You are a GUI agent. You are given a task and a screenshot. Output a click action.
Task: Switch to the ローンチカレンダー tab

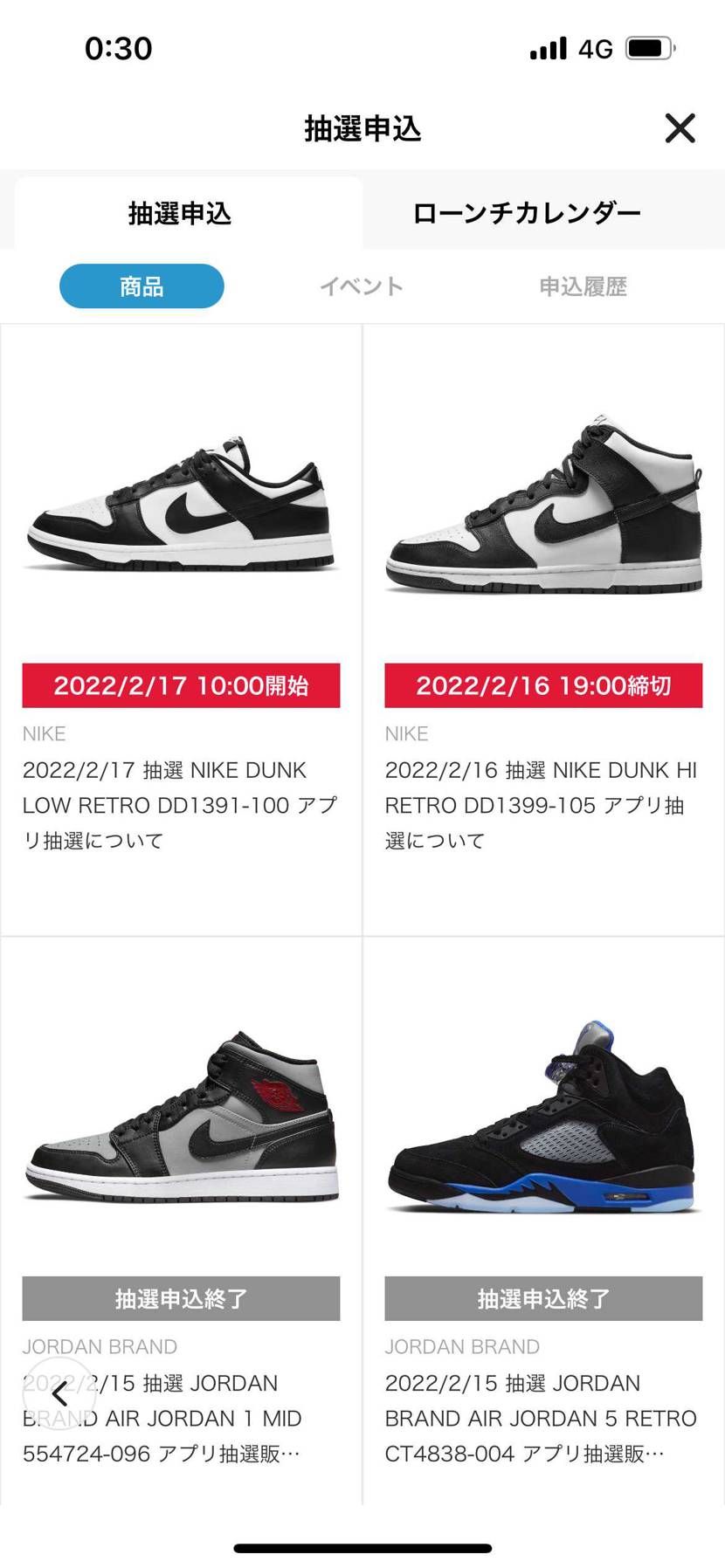pos(527,213)
